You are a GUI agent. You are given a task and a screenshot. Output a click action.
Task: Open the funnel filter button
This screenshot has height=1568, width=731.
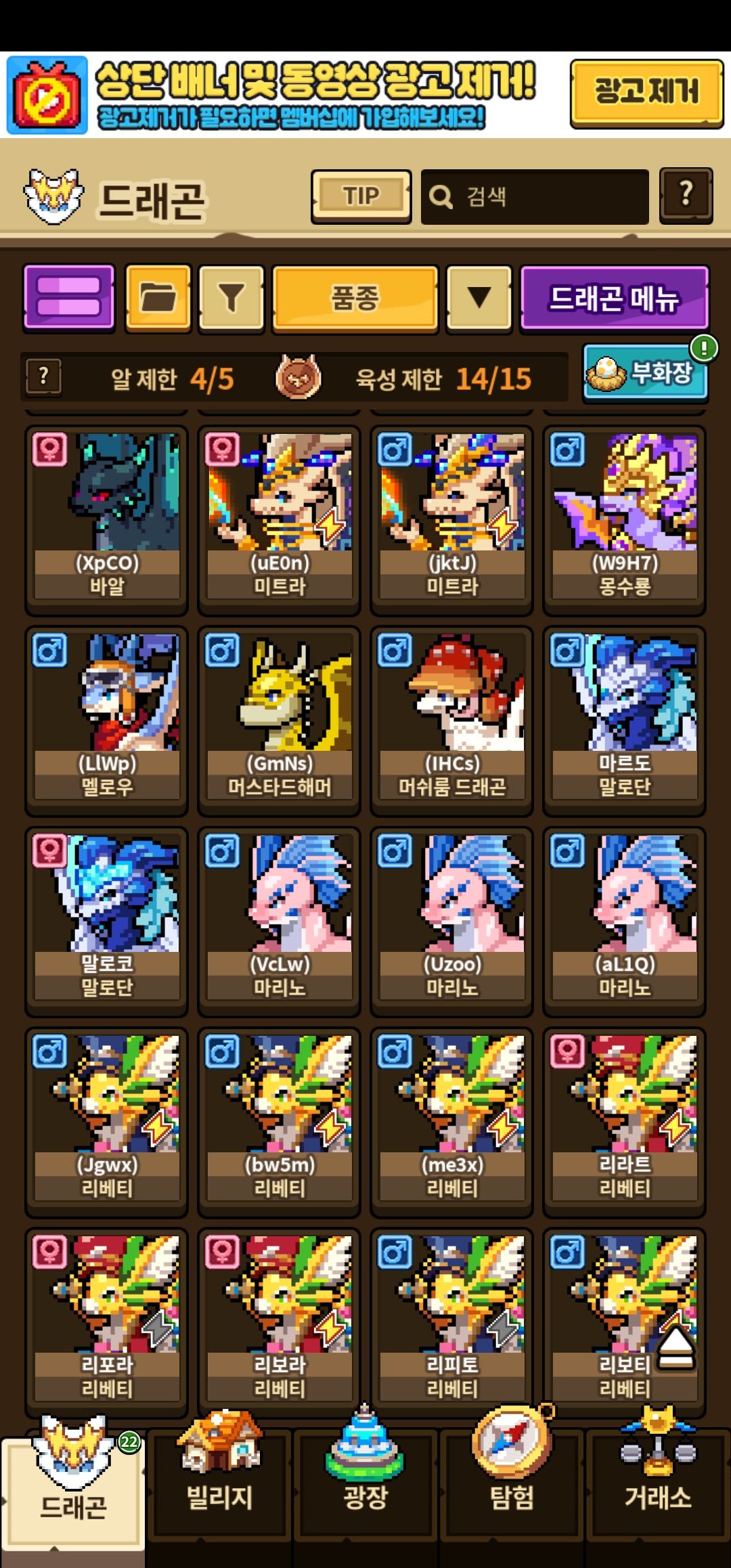click(231, 298)
